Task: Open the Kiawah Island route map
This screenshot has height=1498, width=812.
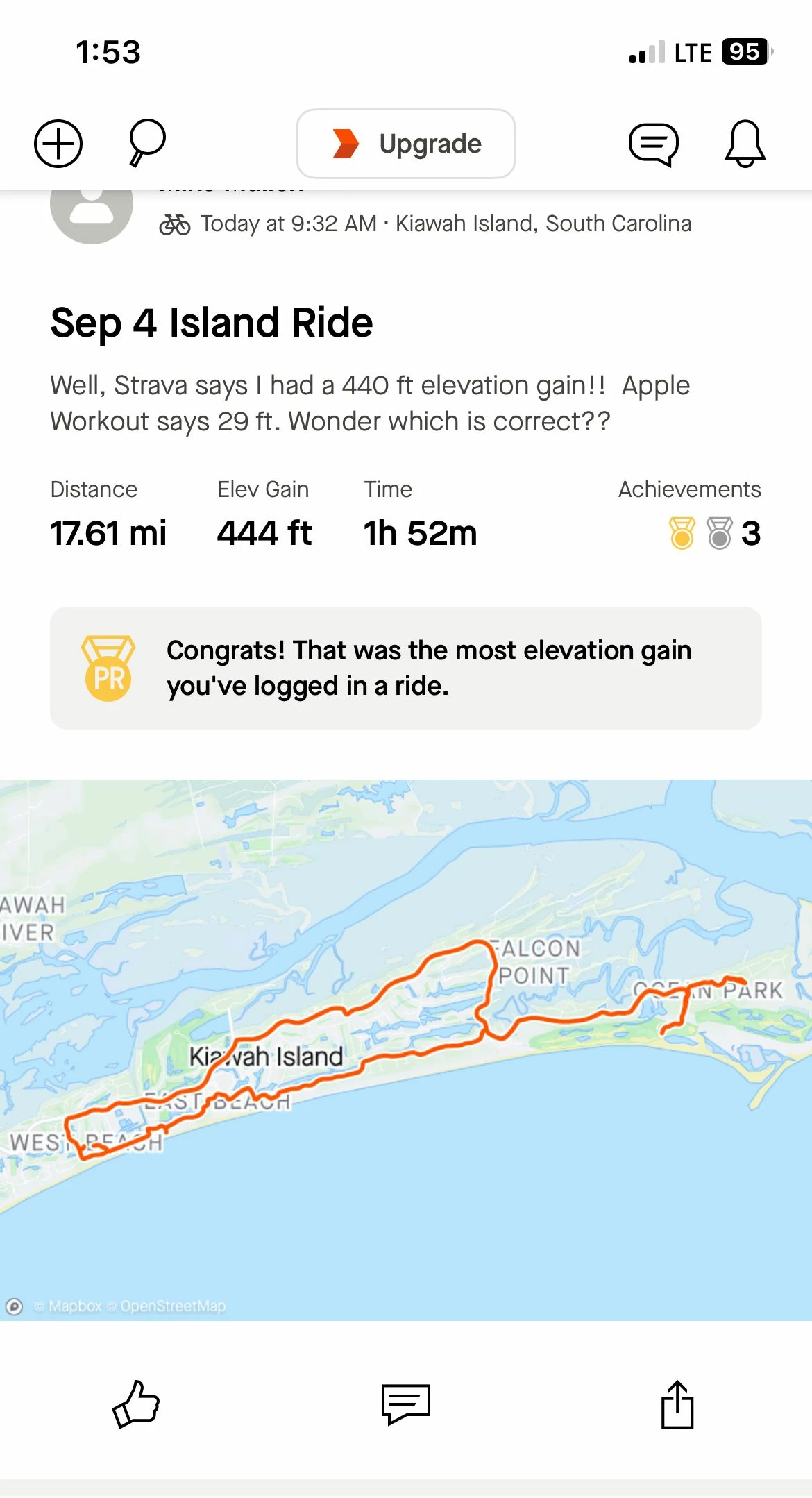Action: (406, 1048)
